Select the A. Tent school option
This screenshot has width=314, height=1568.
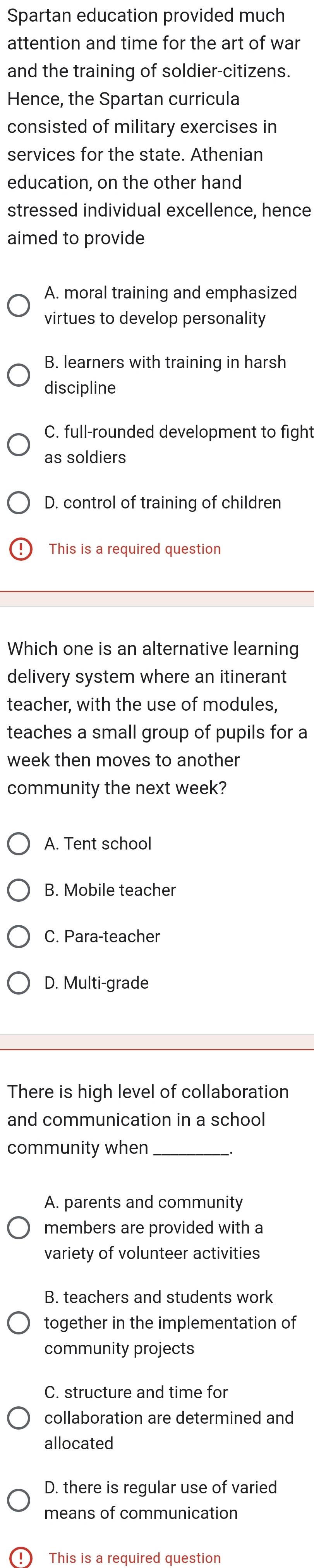[18, 844]
